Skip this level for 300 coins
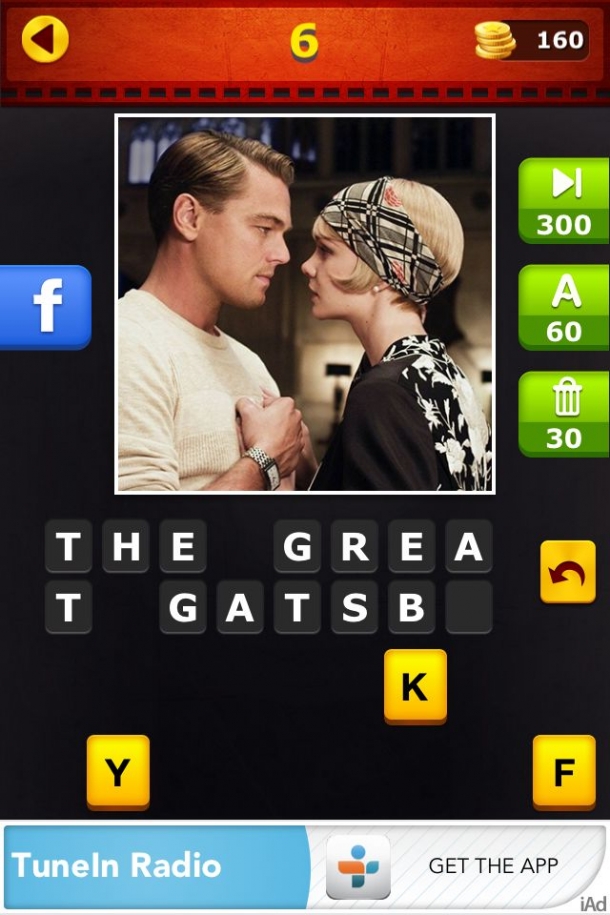This screenshot has width=610, height=915. (x=564, y=201)
